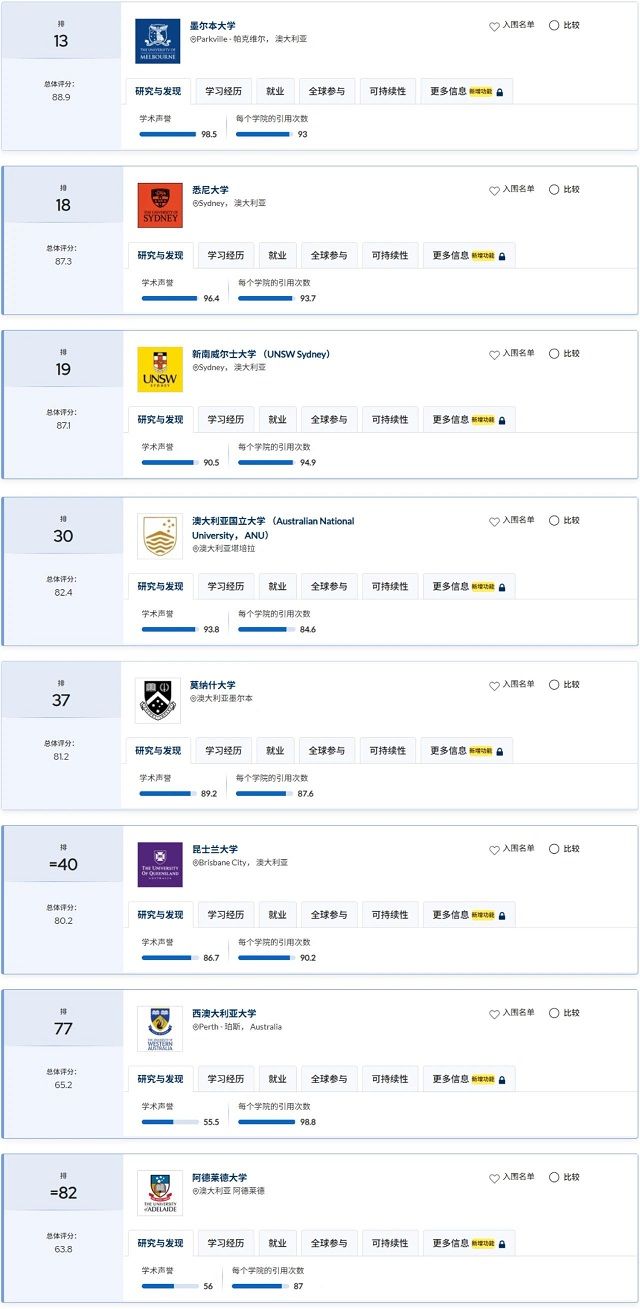Screen dimensions: 640x1309
Task: View 全球参与 under 阿德莱德大学
Action: [x=329, y=1243]
